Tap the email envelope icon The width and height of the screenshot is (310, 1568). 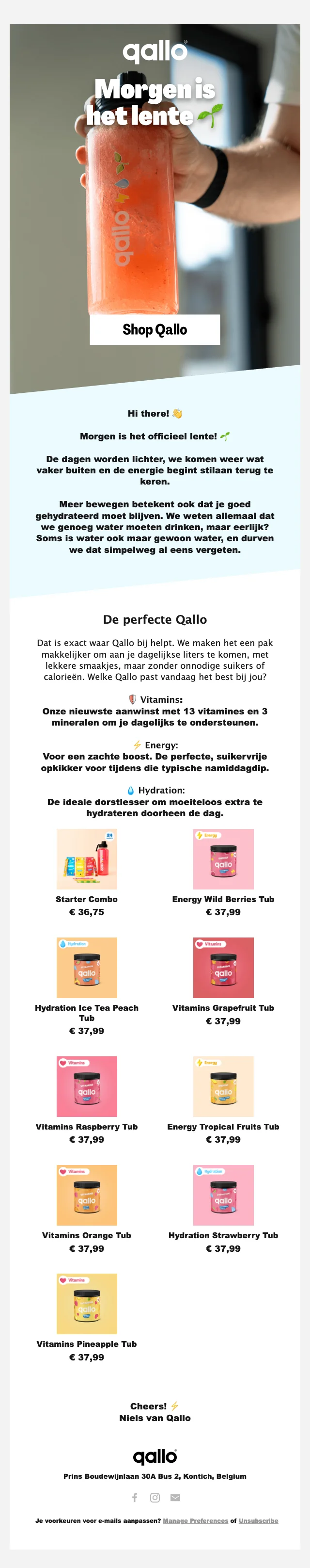coord(175,1497)
